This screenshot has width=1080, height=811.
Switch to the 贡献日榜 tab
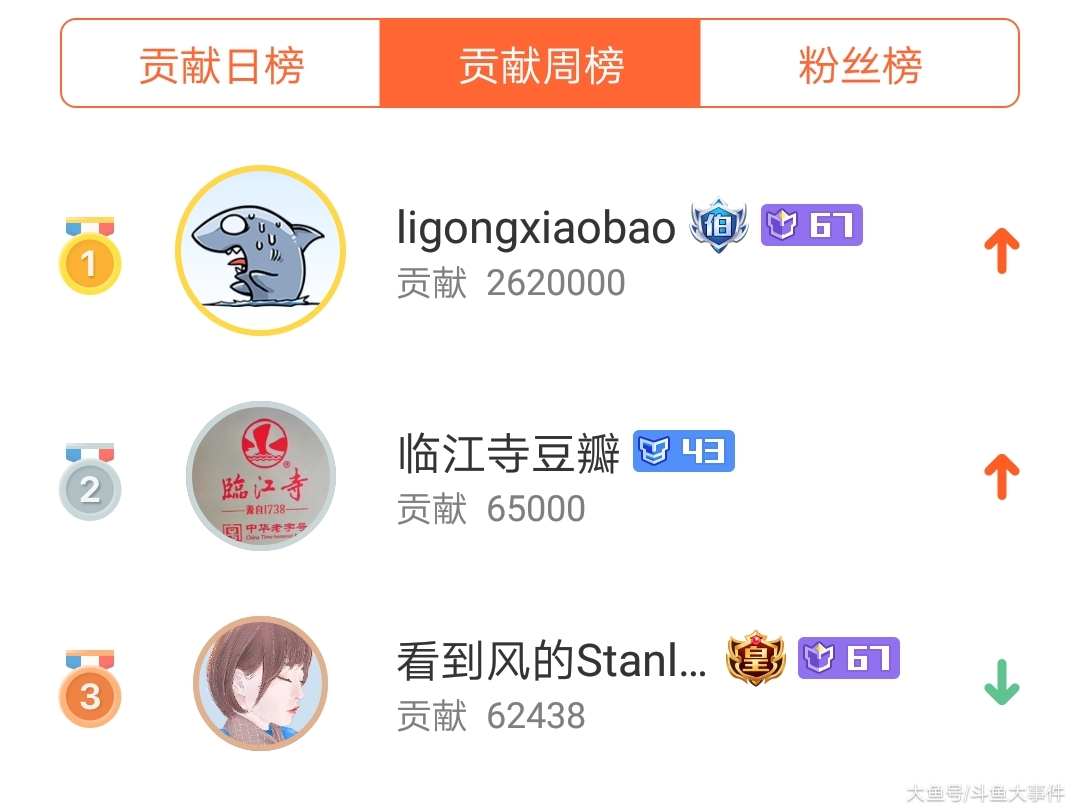tap(221, 65)
